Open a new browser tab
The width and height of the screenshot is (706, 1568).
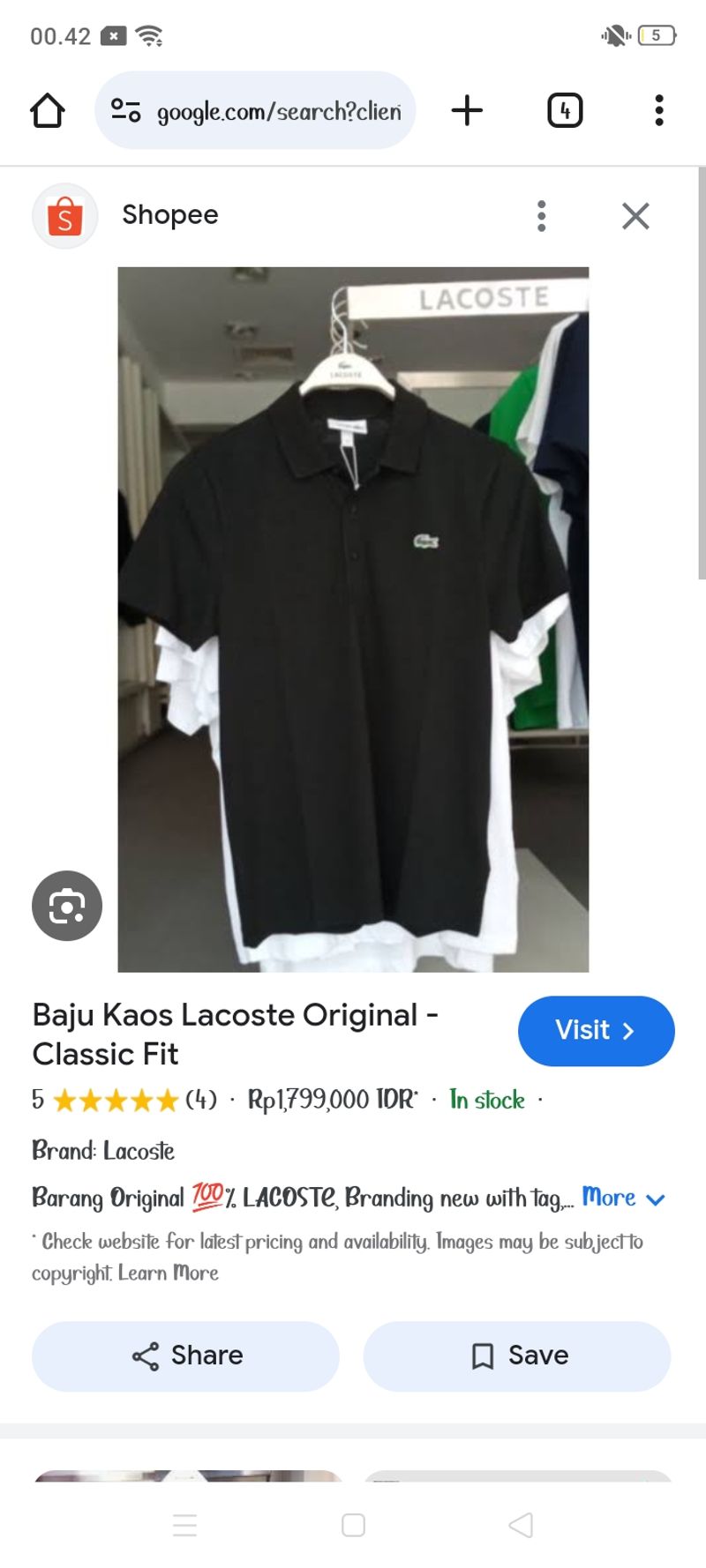(x=467, y=109)
